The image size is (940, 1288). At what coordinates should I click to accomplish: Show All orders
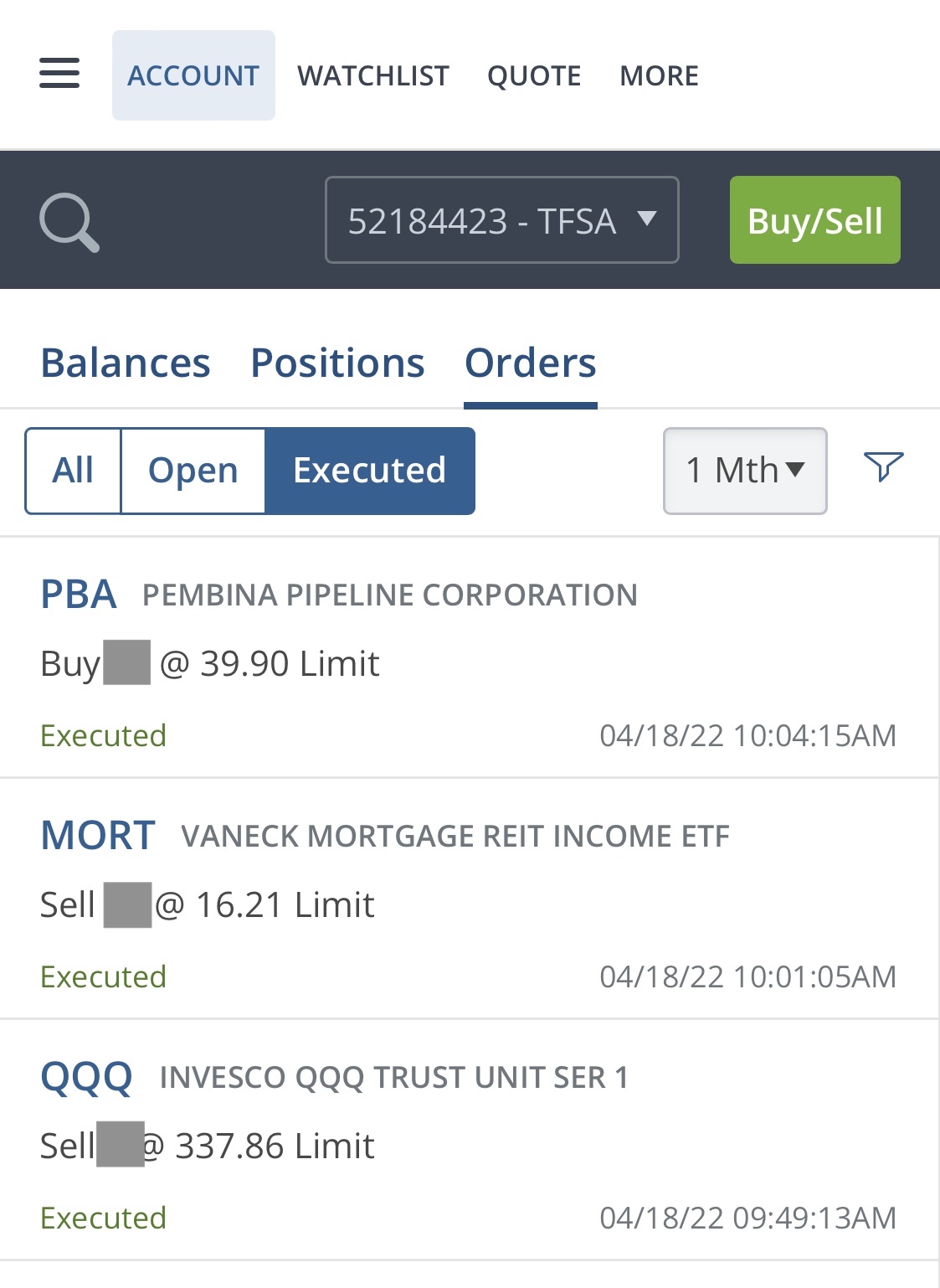(x=73, y=471)
